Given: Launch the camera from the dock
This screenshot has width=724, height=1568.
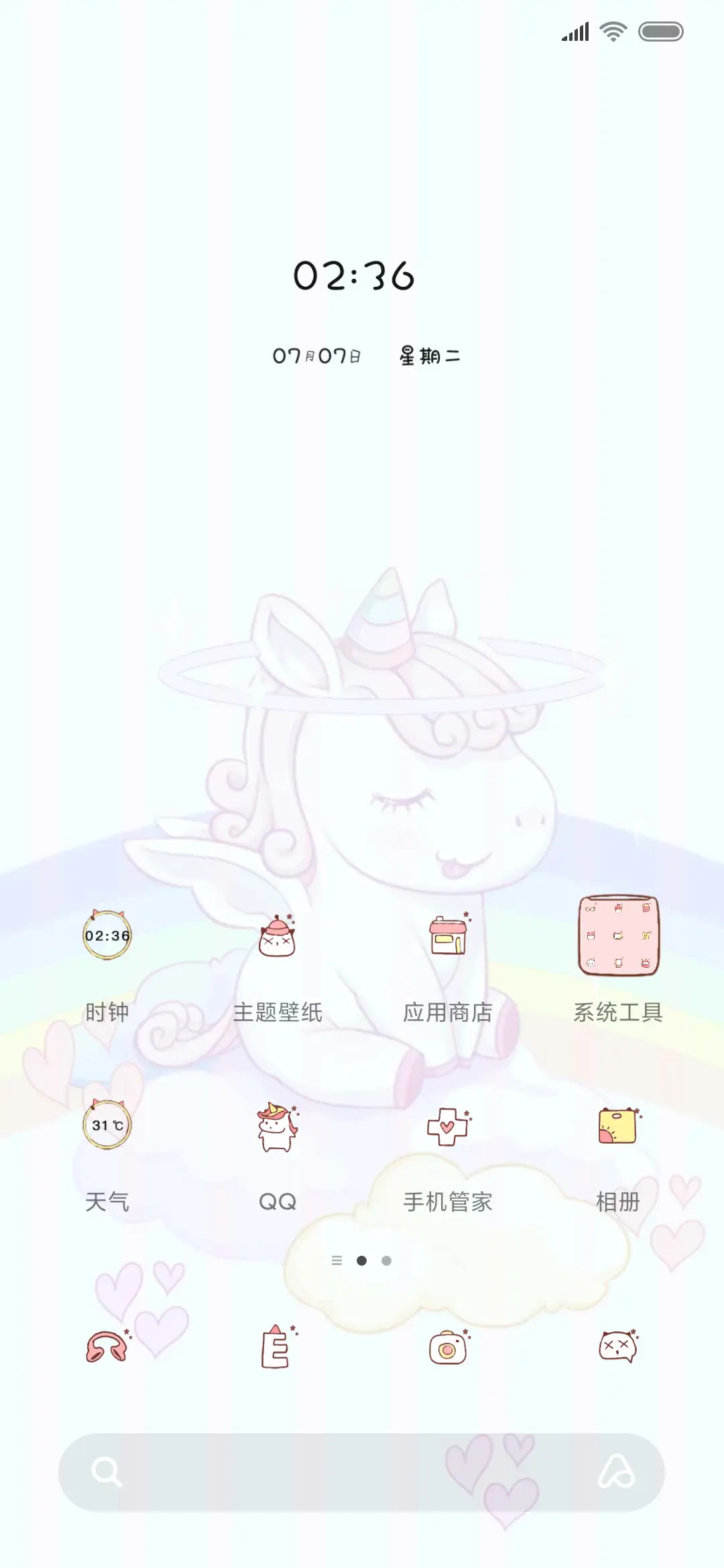Looking at the screenshot, I should tap(449, 1349).
